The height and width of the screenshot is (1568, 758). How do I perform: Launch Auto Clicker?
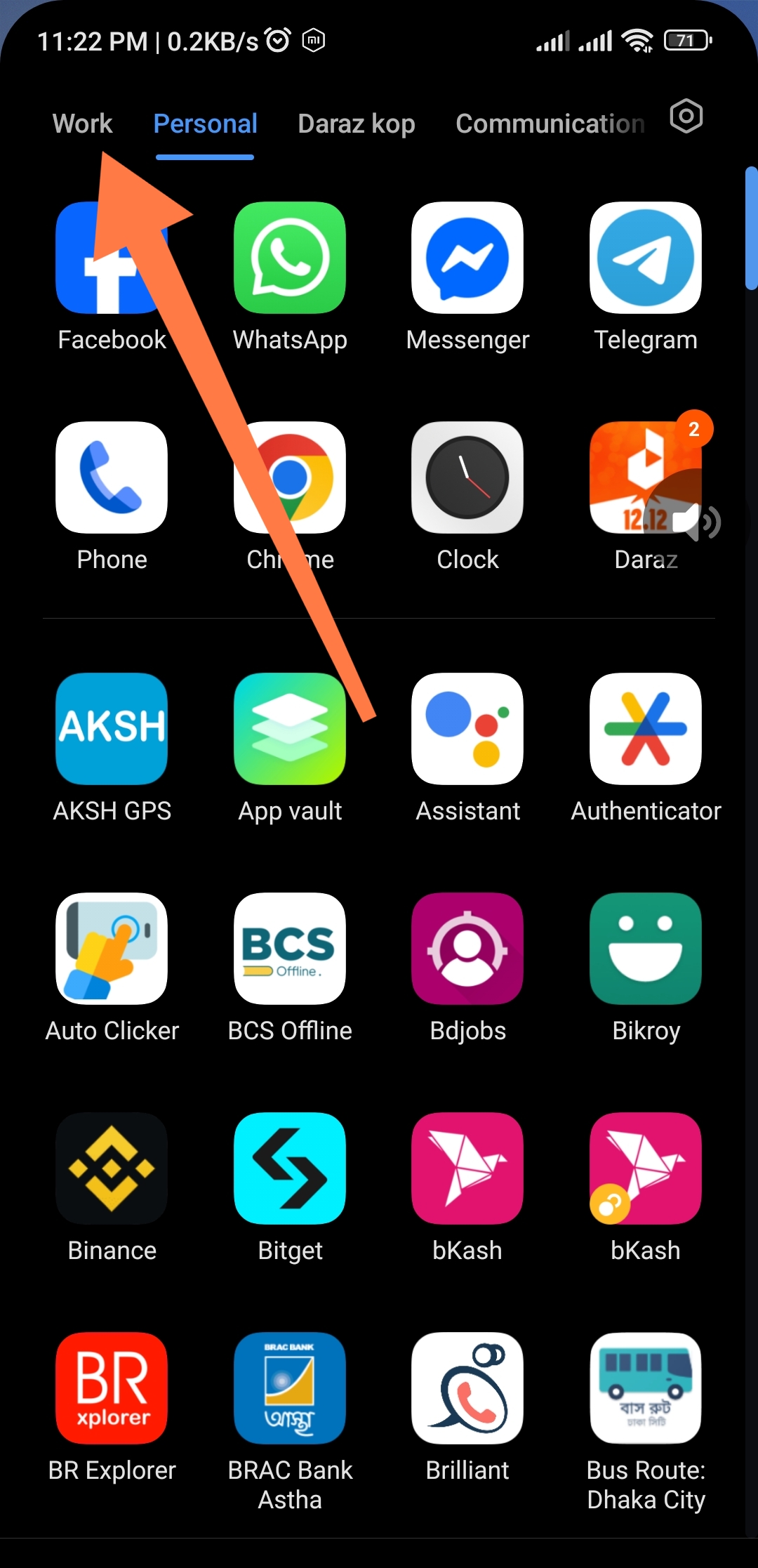[112, 949]
